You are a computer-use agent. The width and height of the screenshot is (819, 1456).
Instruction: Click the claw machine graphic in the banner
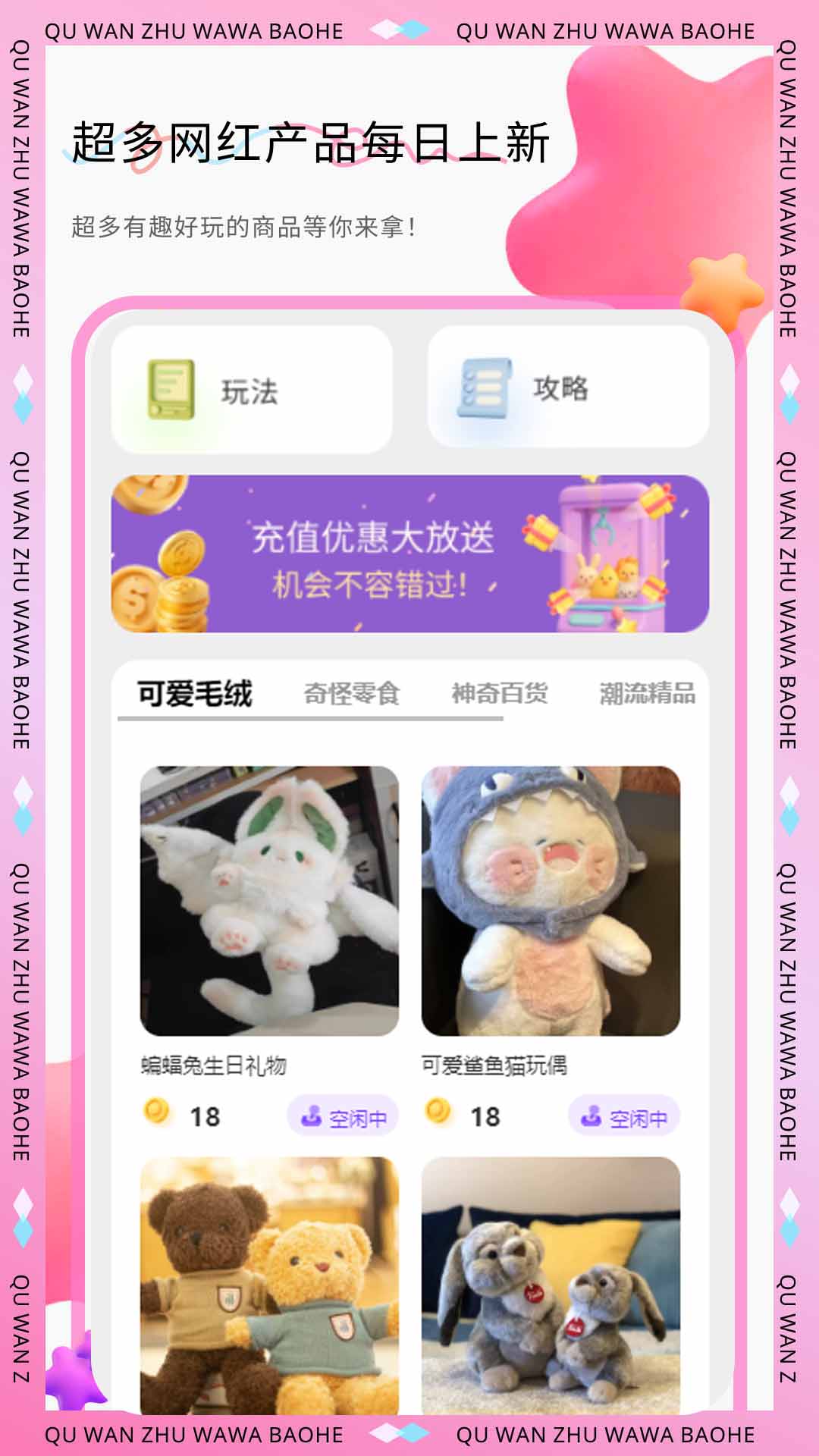pos(610,554)
